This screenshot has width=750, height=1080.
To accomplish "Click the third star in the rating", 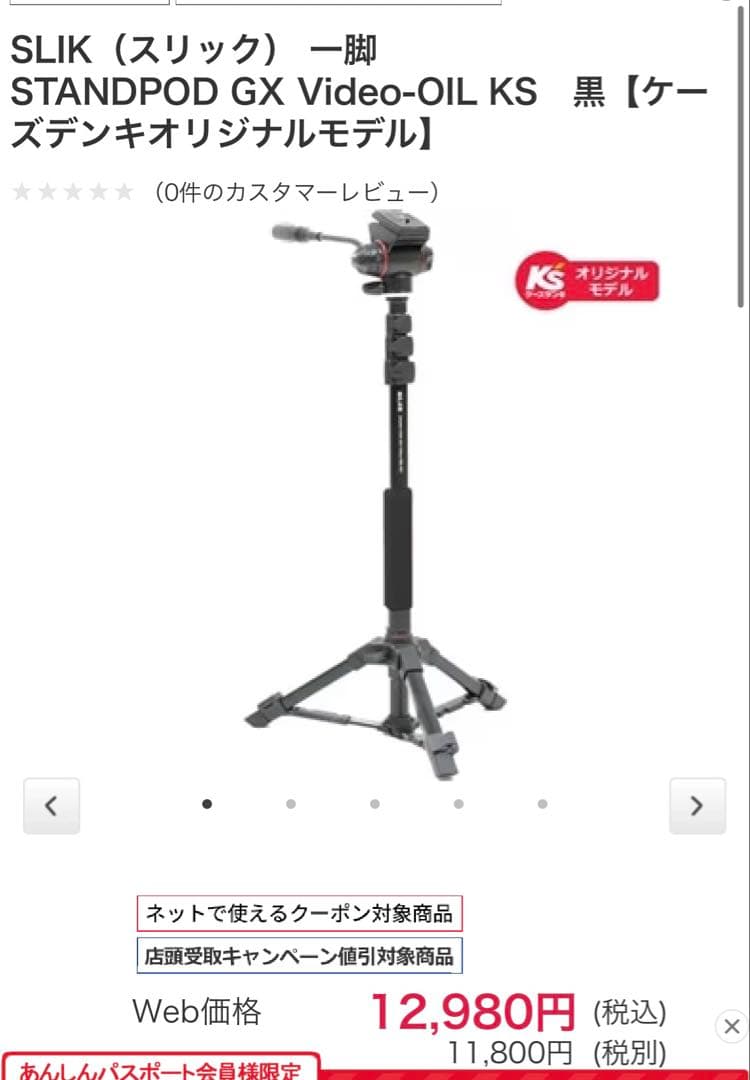I will pos(74,189).
